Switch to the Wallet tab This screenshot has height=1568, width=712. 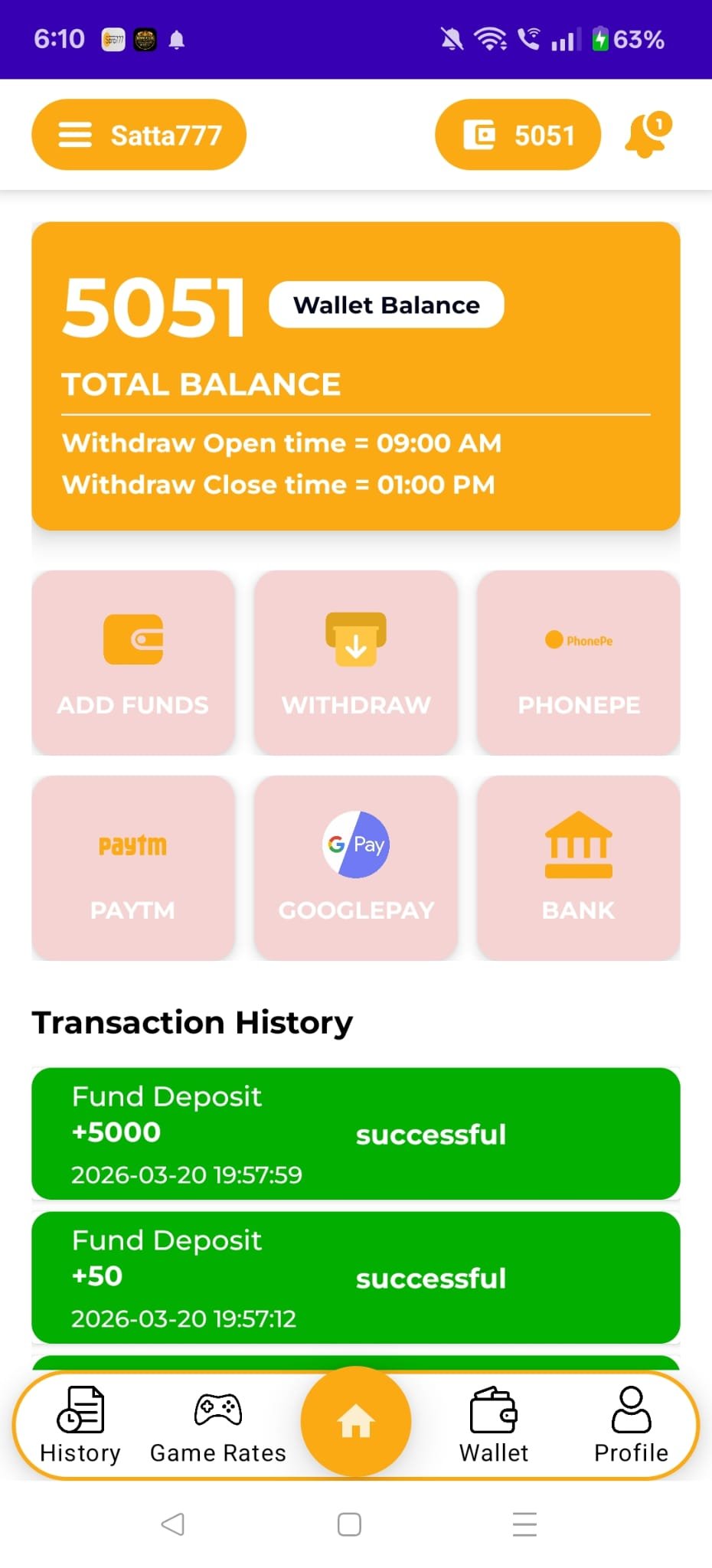494,1425
